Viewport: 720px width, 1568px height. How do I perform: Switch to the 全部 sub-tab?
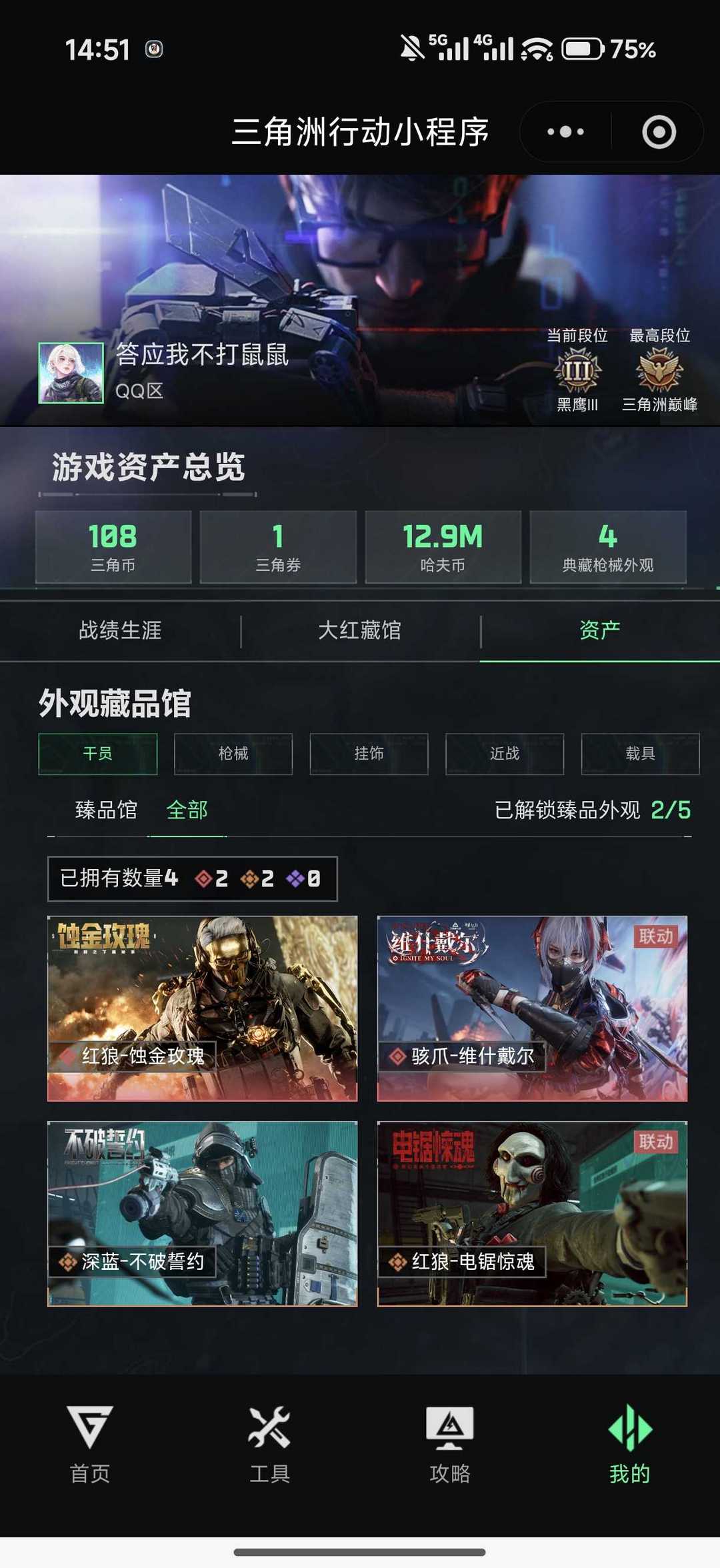[x=187, y=810]
